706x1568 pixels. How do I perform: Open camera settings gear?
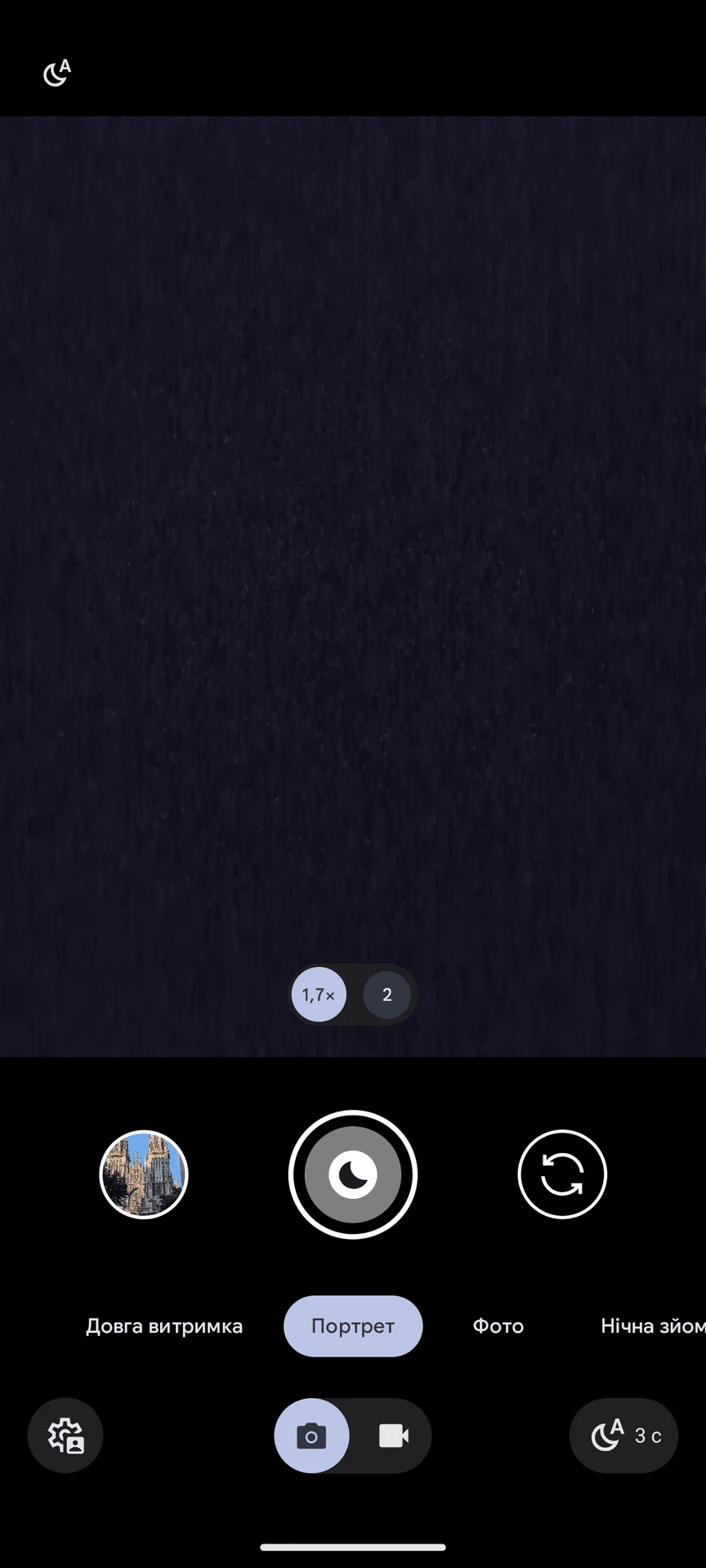click(65, 1436)
